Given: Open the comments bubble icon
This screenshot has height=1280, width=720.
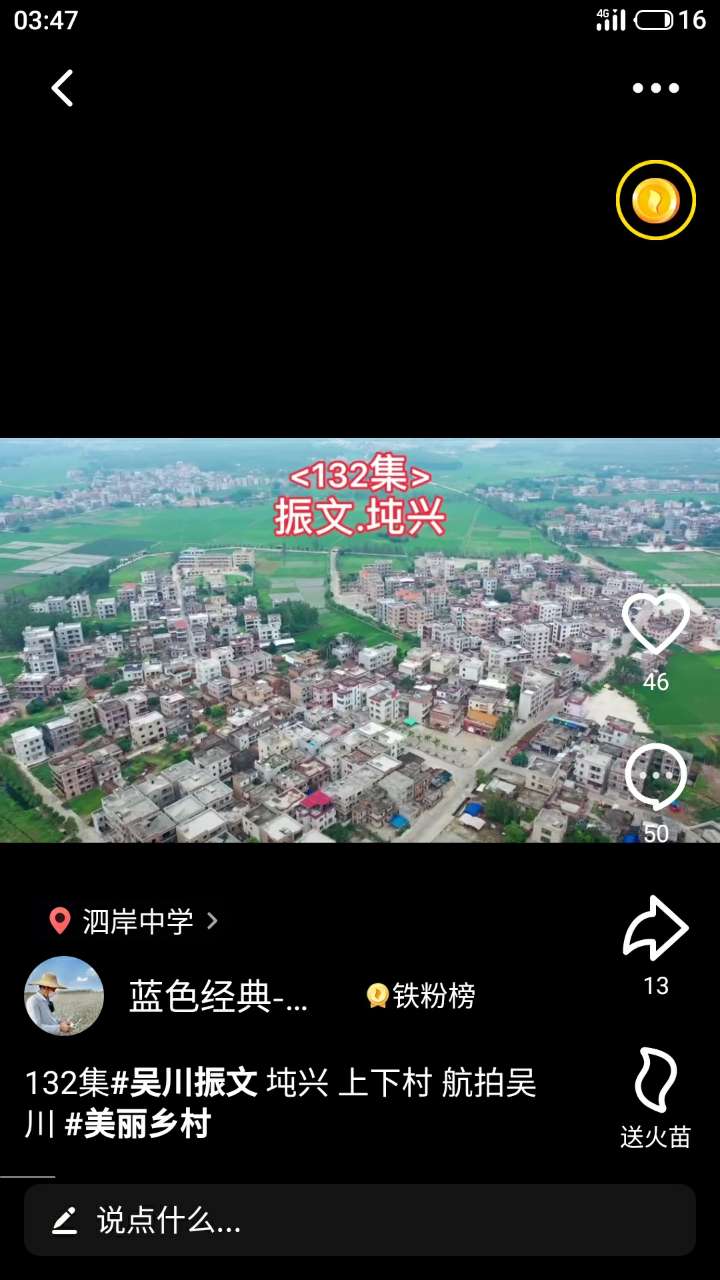Looking at the screenshot, I should pos(656,778).
